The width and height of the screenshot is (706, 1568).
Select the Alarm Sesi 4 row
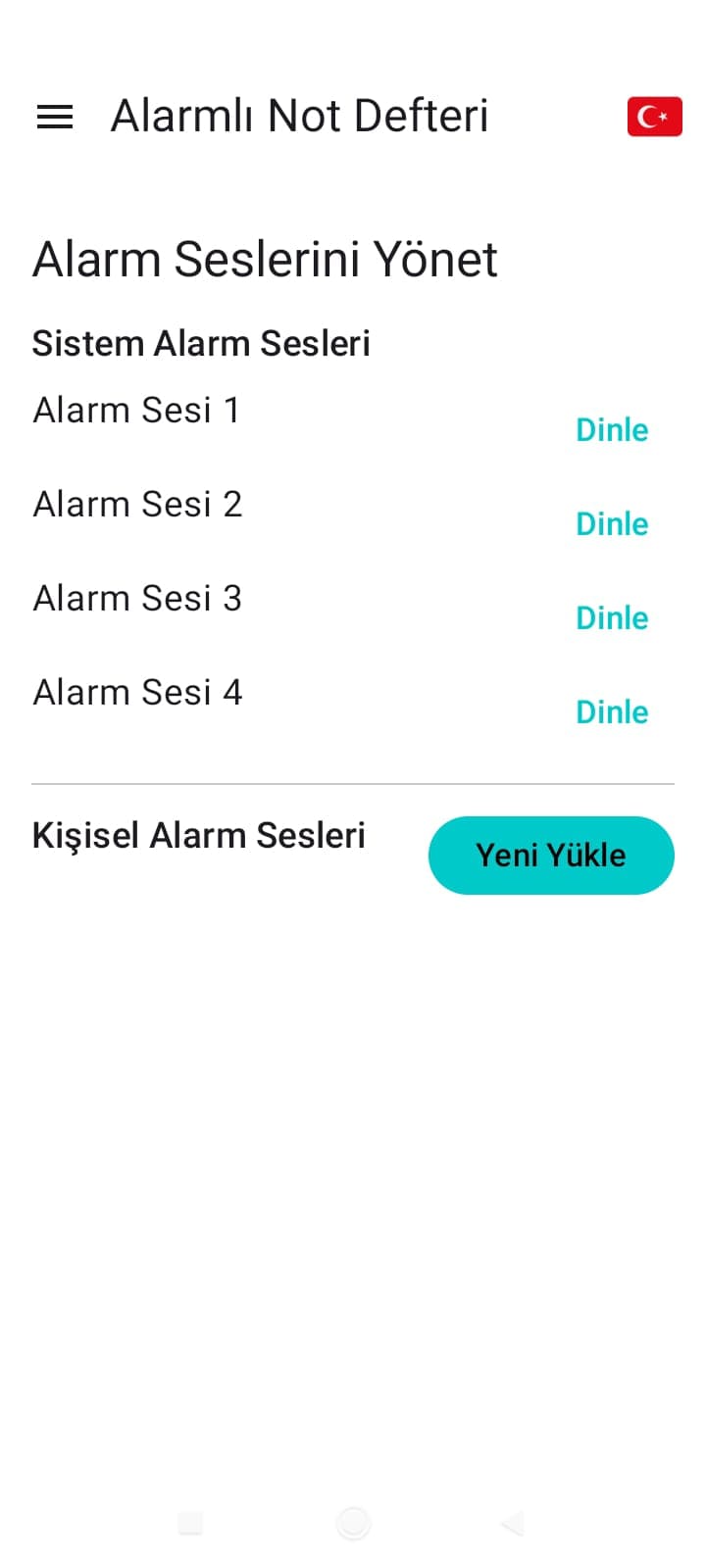click(136, 692)
